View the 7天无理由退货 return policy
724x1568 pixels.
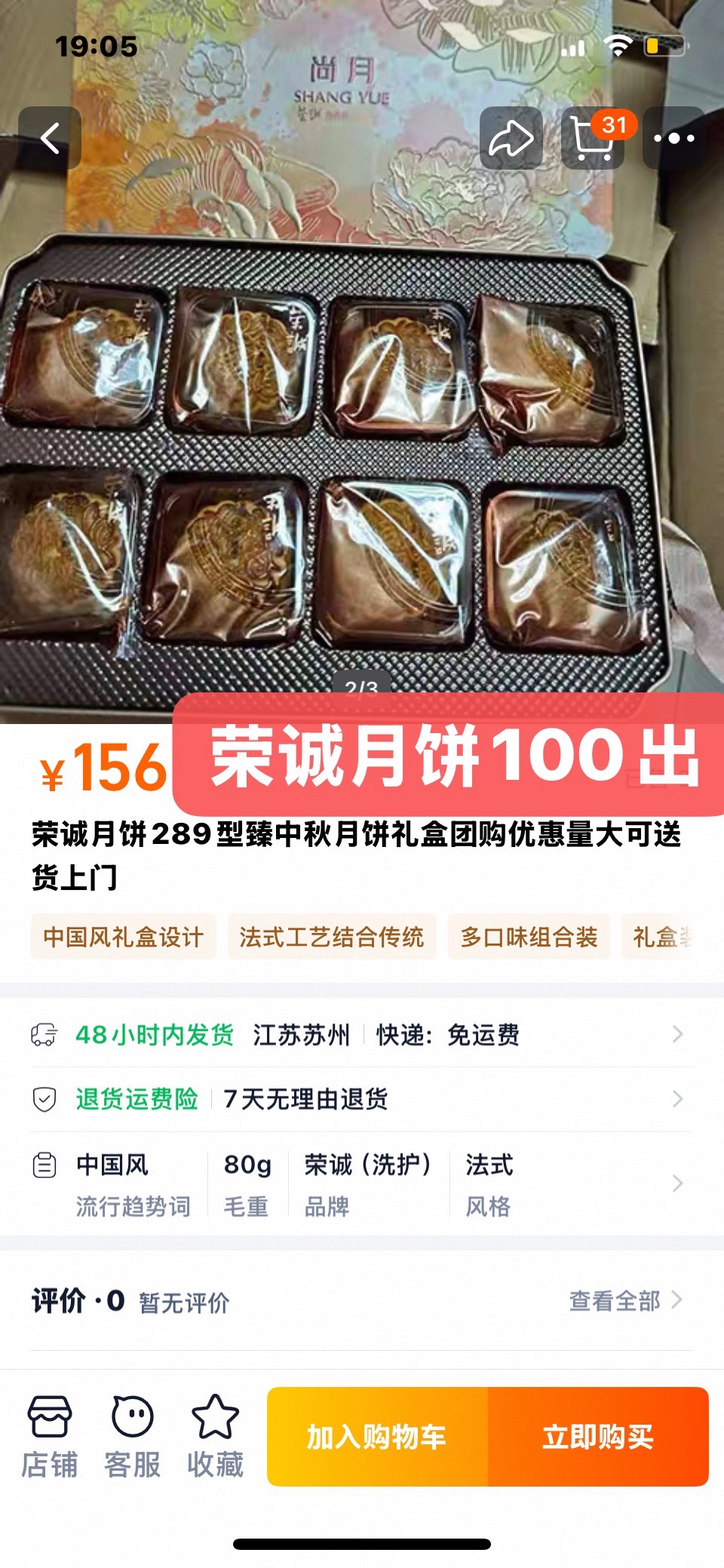[x=360, y=1100]
